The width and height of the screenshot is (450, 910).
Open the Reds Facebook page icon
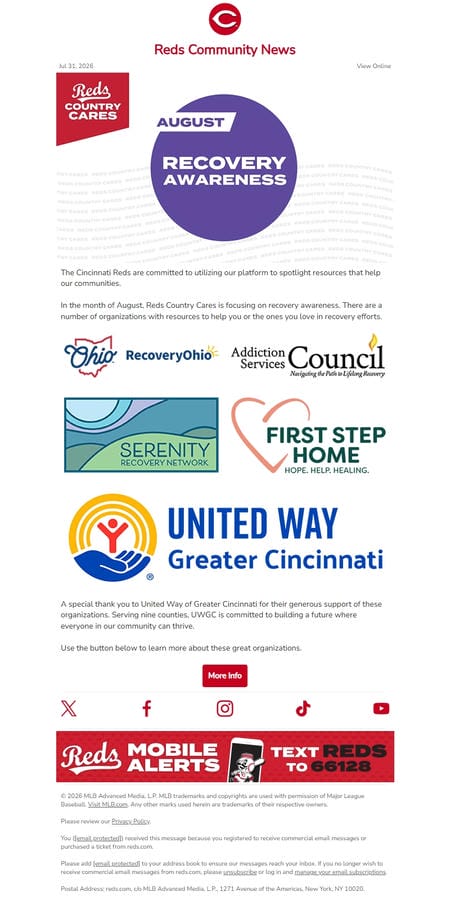point(147,709)
